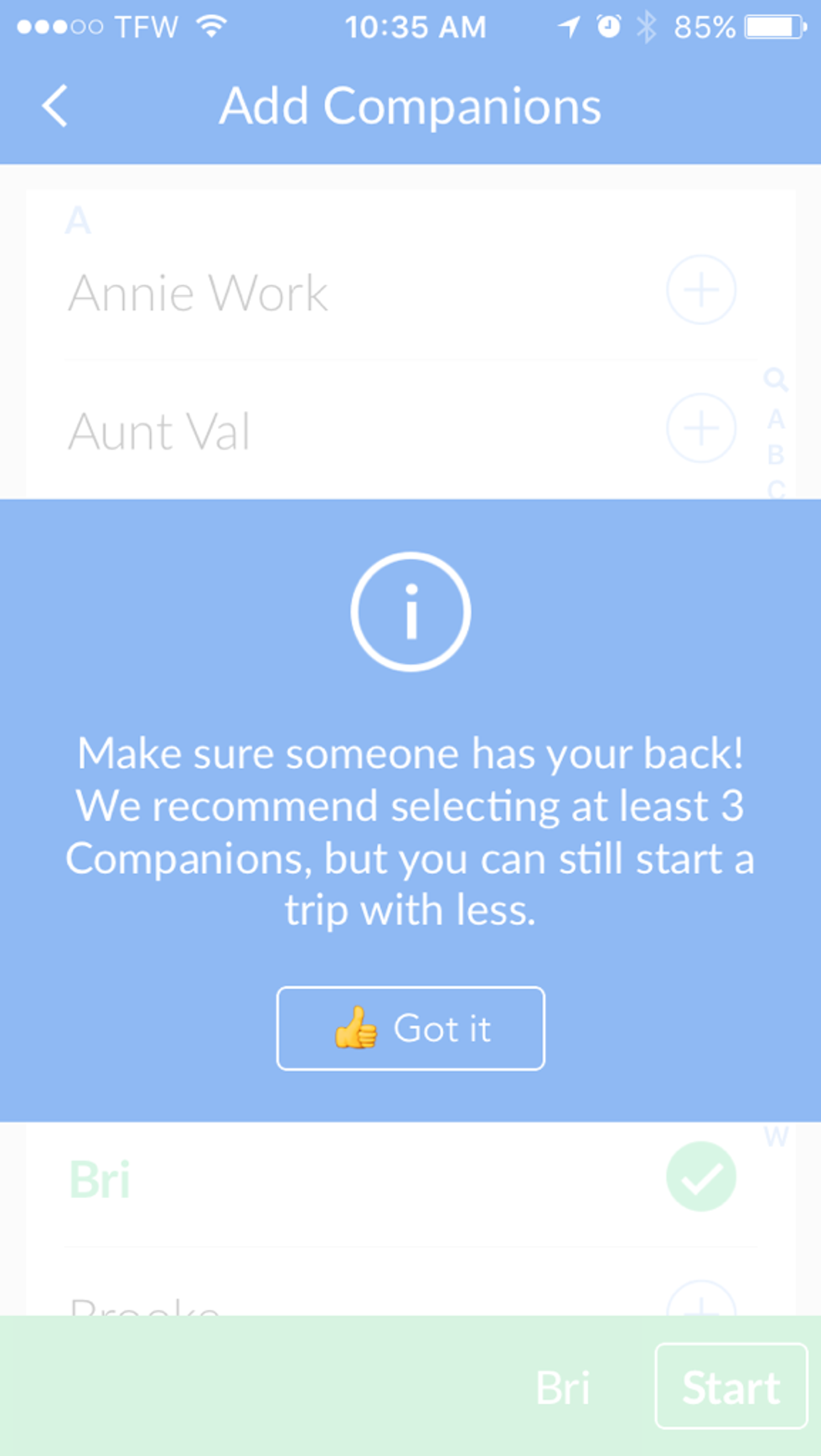Screen dimensions: 821x1456
Task: Start the trip with Bri
Action: pos(731,1387)
